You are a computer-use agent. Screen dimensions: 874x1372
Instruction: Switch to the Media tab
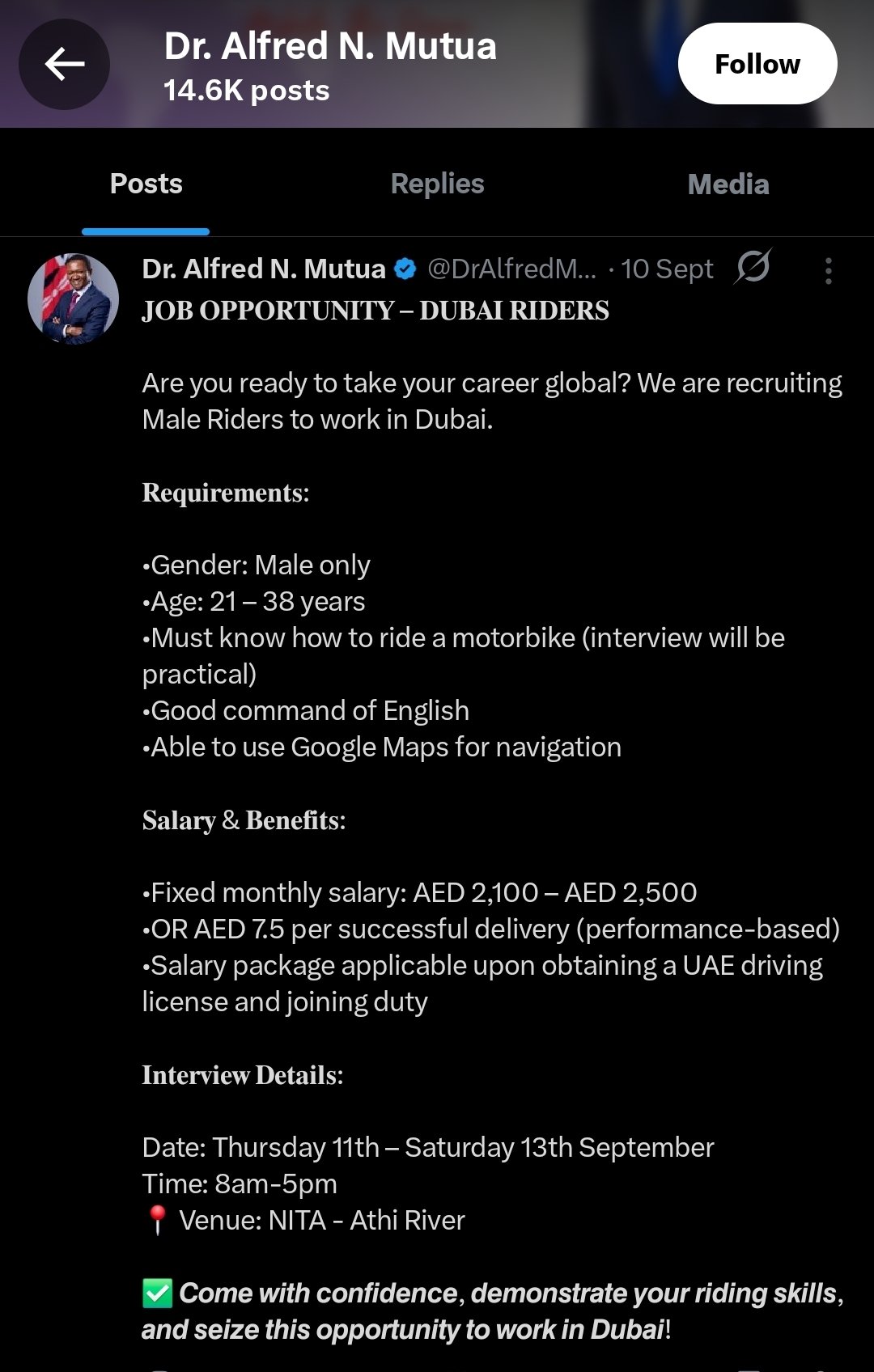pyautogui.click(x=728, y=184)
